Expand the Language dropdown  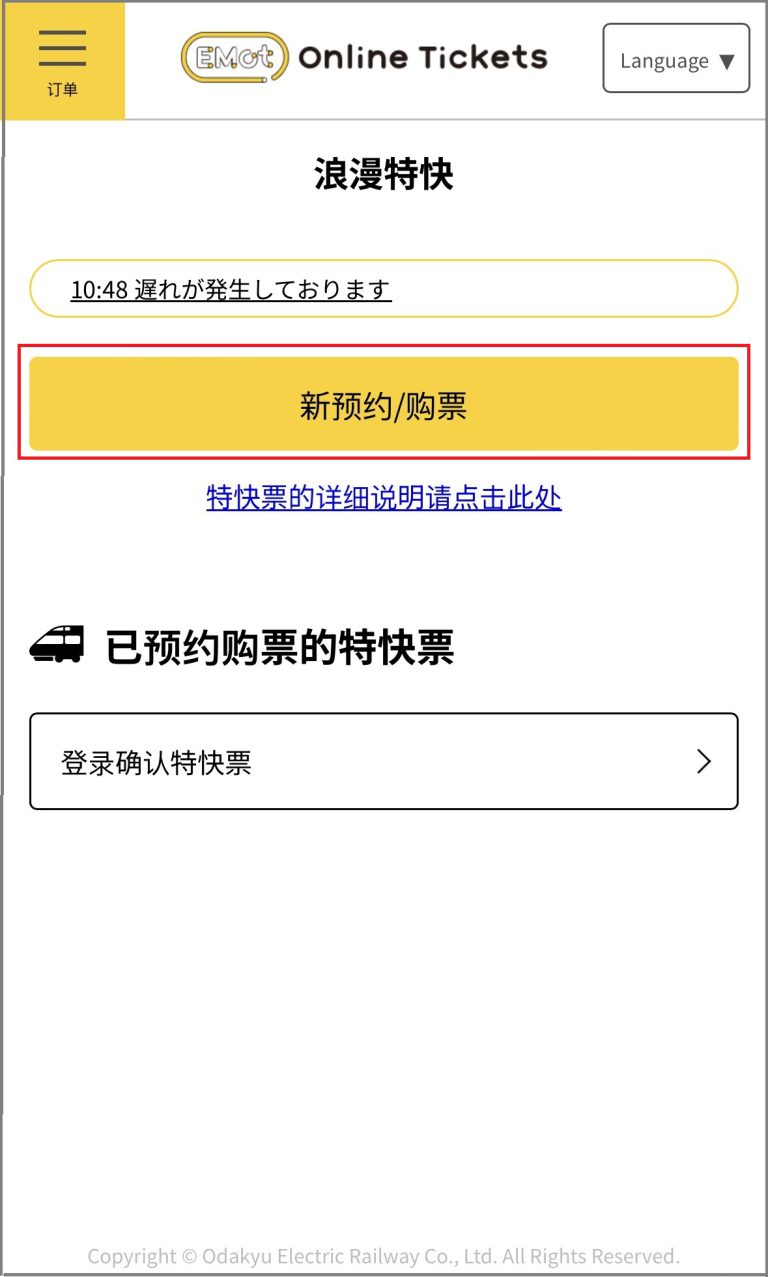(675, 59)
